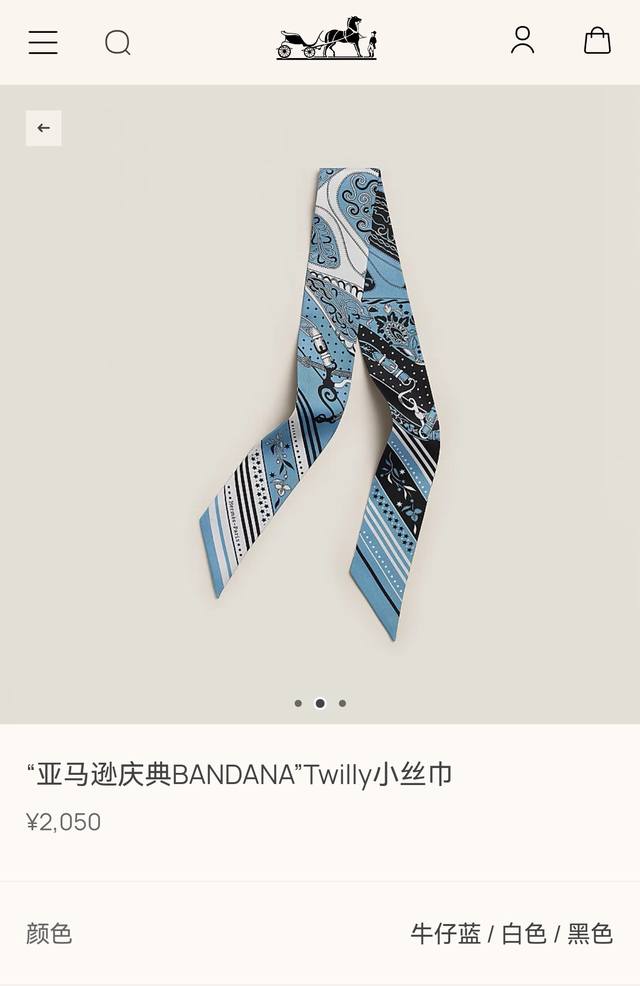The height and width of the screenshot is (986, 640).
Task: Open the 颜色 color selection row
Action: [x=320, y=934]
